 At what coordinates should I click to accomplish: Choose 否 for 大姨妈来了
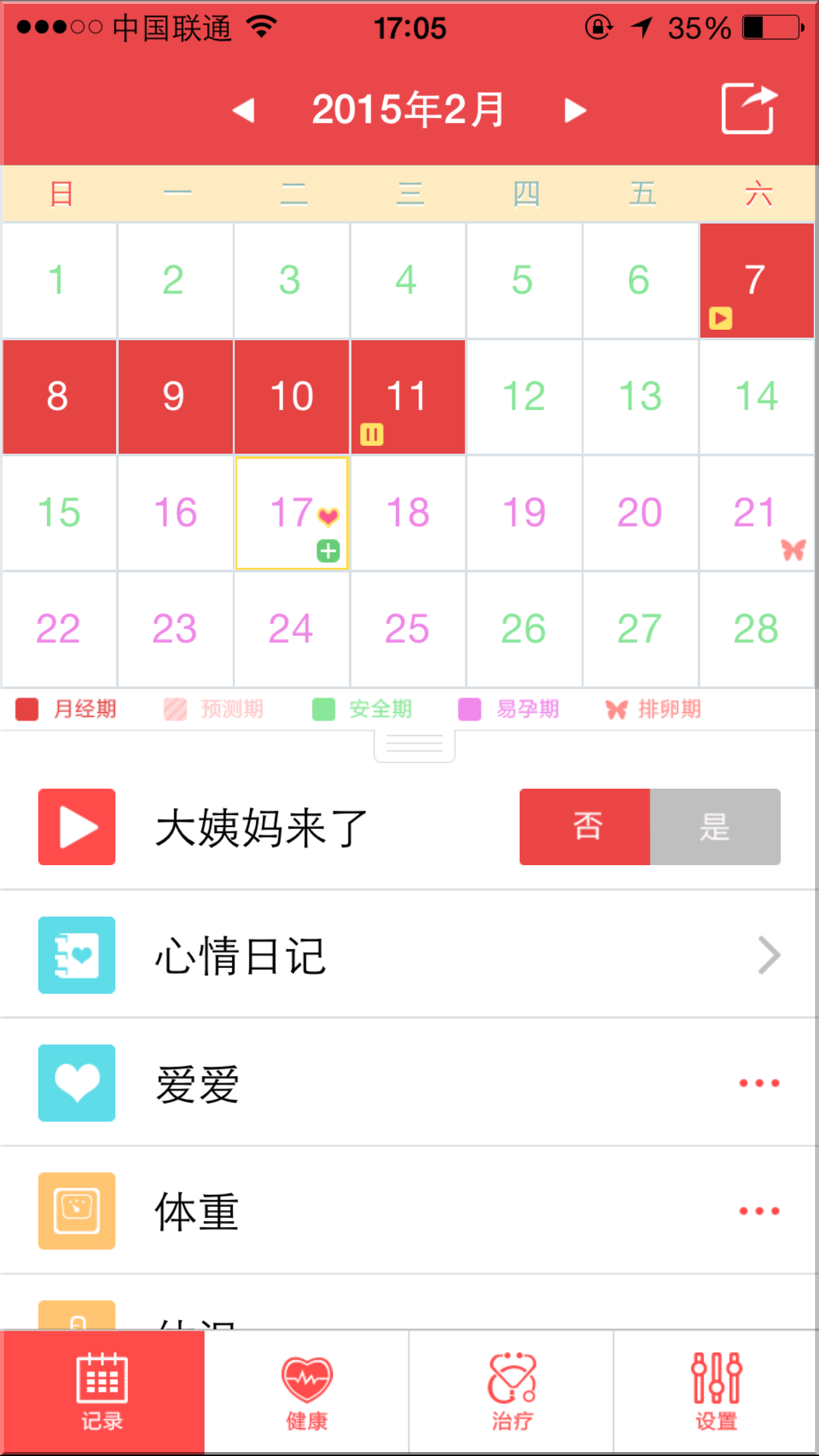pos(586,826)
